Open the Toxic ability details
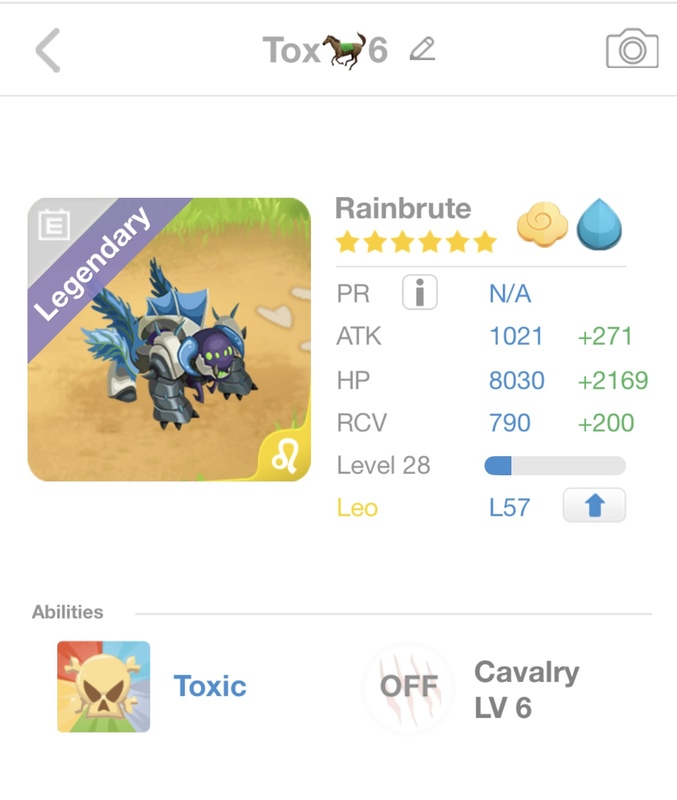The image size is (677, 800). click(104, 686)
